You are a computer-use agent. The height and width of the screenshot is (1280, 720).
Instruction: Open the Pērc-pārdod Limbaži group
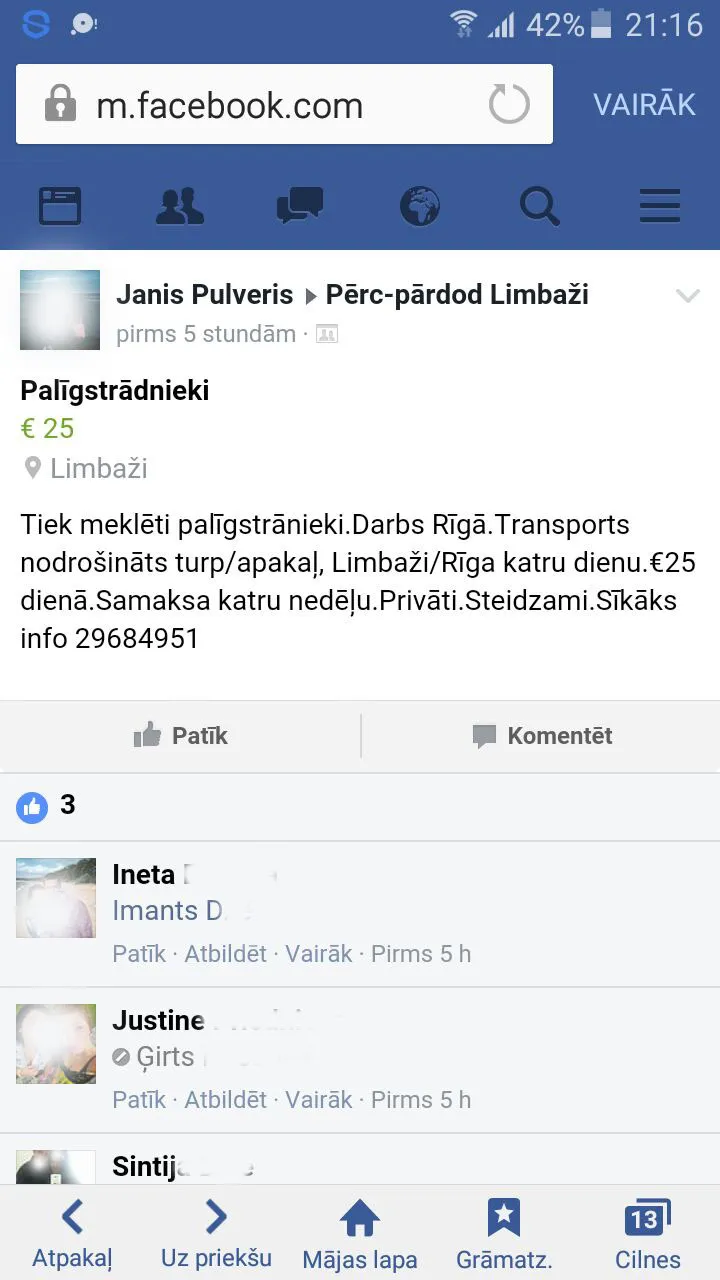[457, 295]
